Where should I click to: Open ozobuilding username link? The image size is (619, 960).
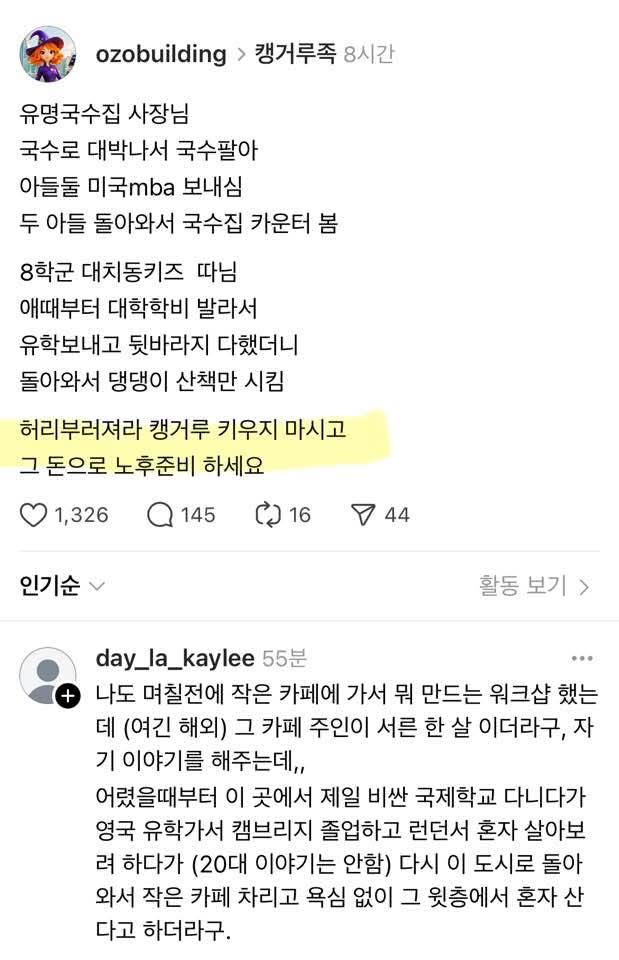pyautogui.click(x=160, y=54)
